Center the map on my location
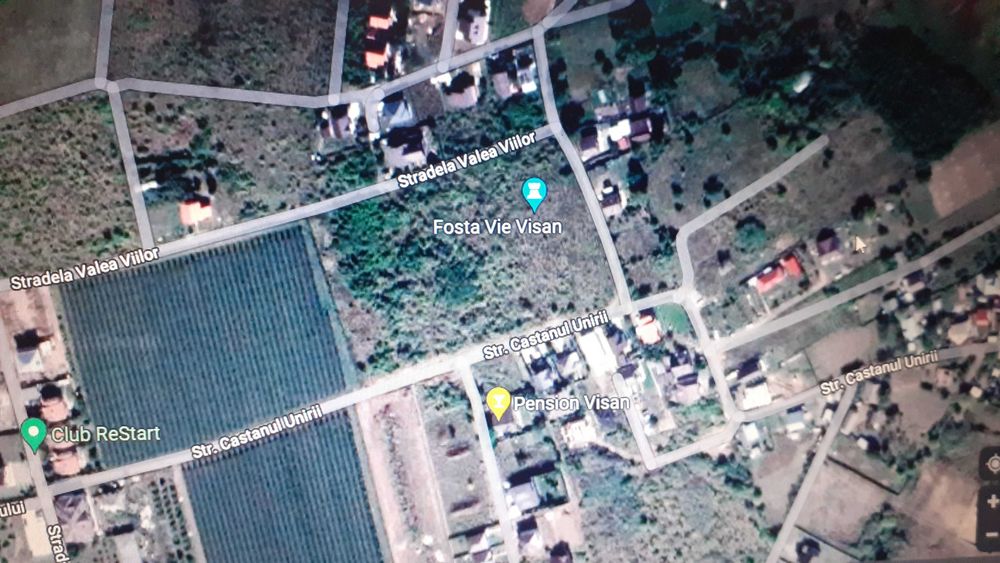 point(992,465)
